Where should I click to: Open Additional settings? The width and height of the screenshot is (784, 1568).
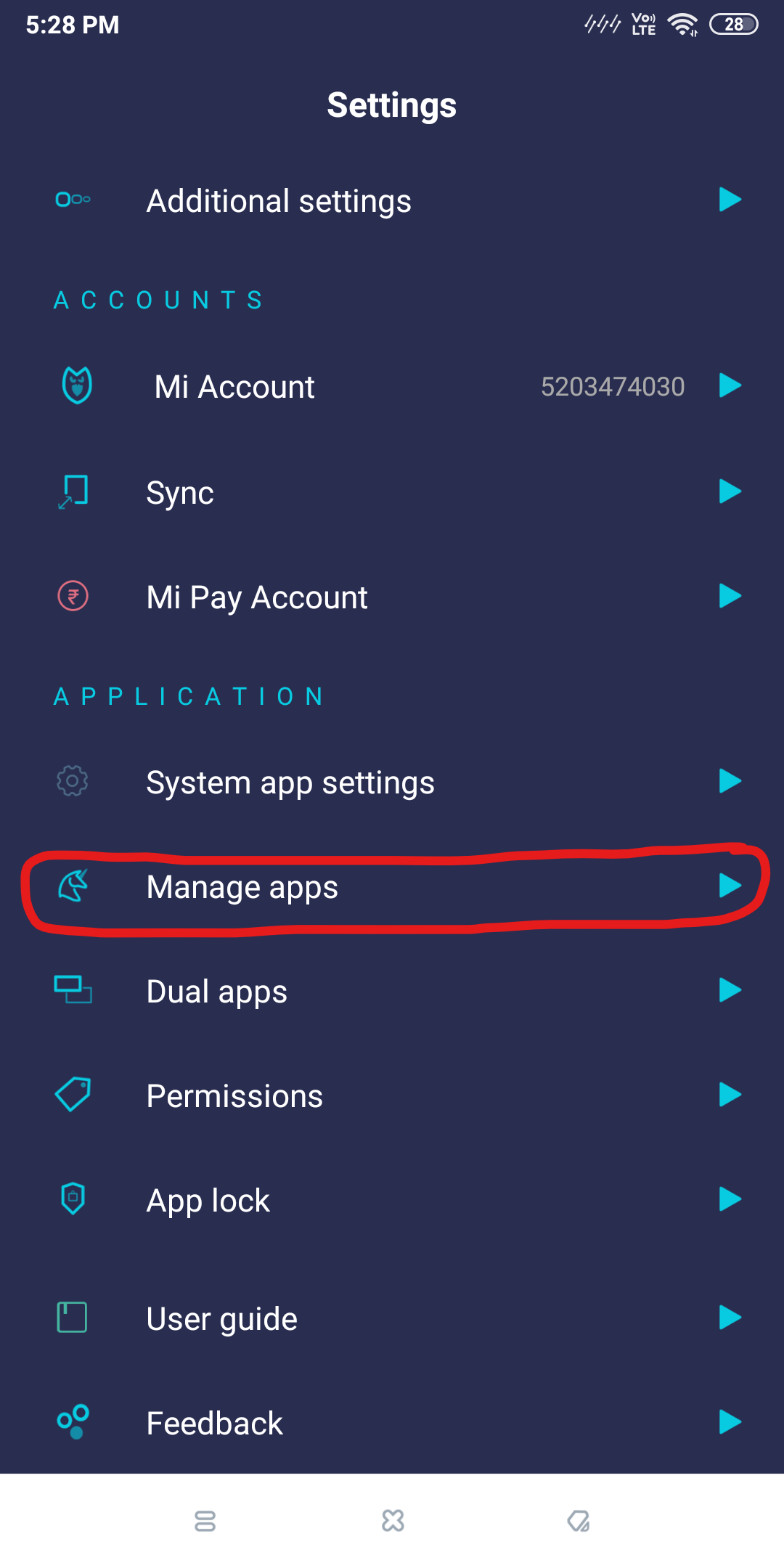(x=279, y=200)
